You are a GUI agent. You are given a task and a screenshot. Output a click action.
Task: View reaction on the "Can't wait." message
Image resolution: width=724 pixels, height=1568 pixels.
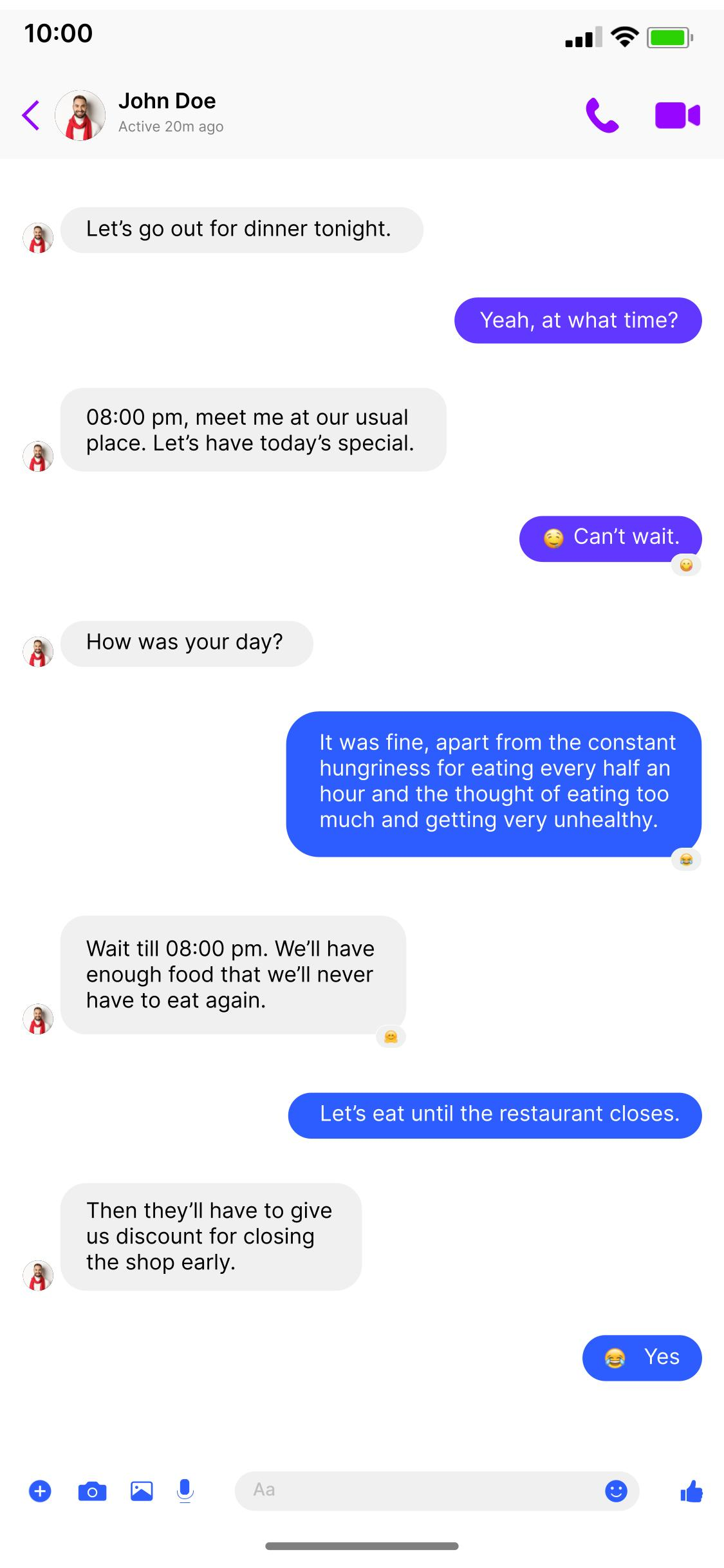686,566
